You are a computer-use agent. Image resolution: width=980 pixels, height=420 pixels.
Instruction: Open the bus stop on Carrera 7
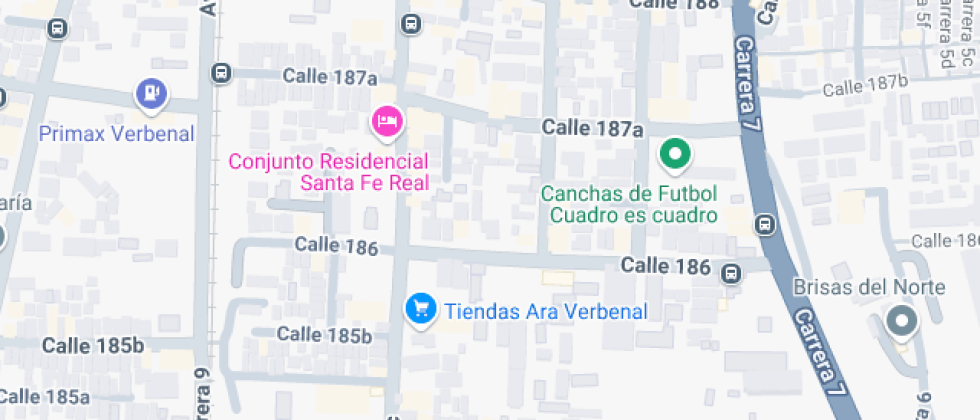point(766,224)
